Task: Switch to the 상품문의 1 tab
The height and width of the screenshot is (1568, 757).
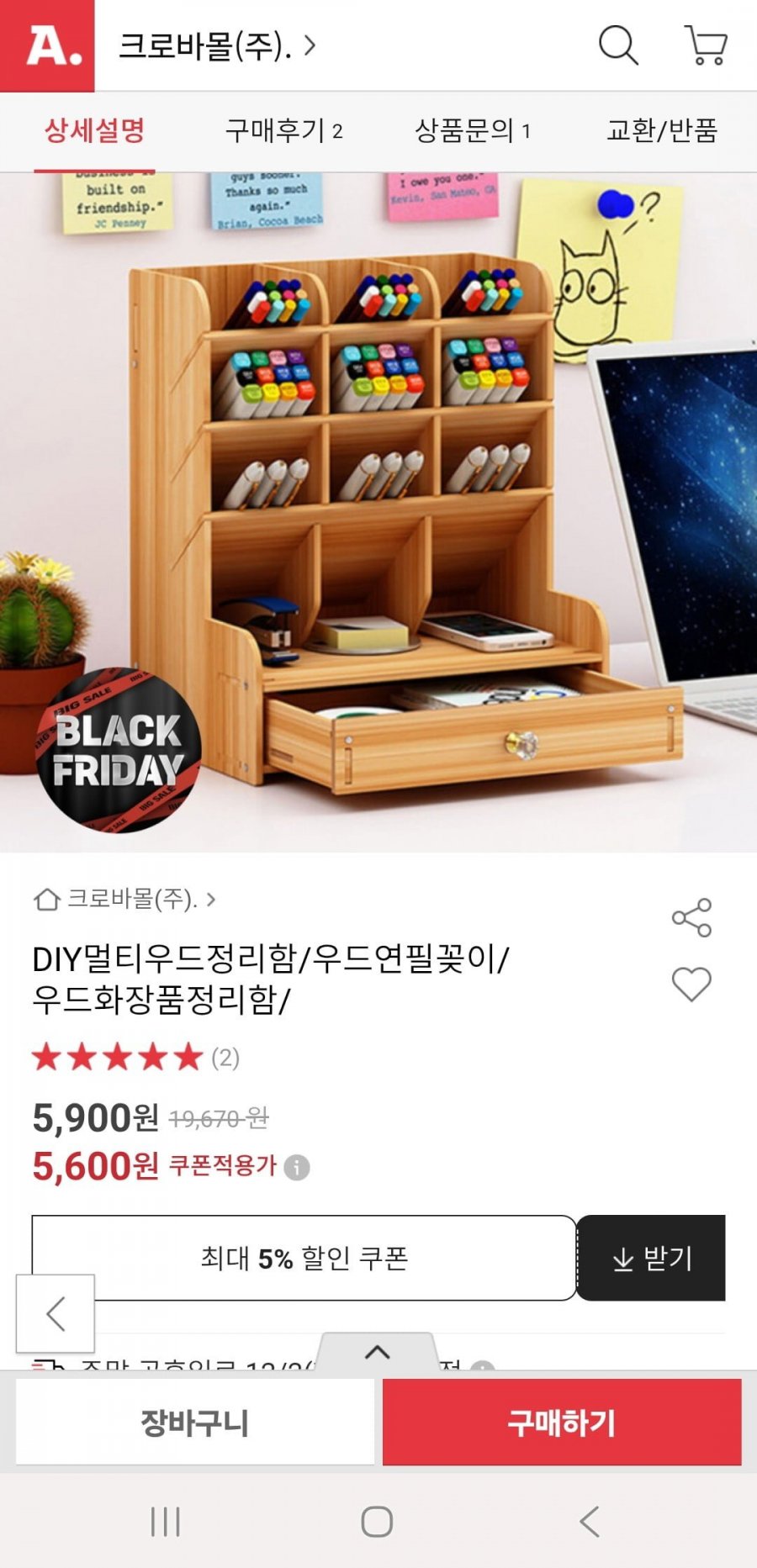Action: click(472, 130)
